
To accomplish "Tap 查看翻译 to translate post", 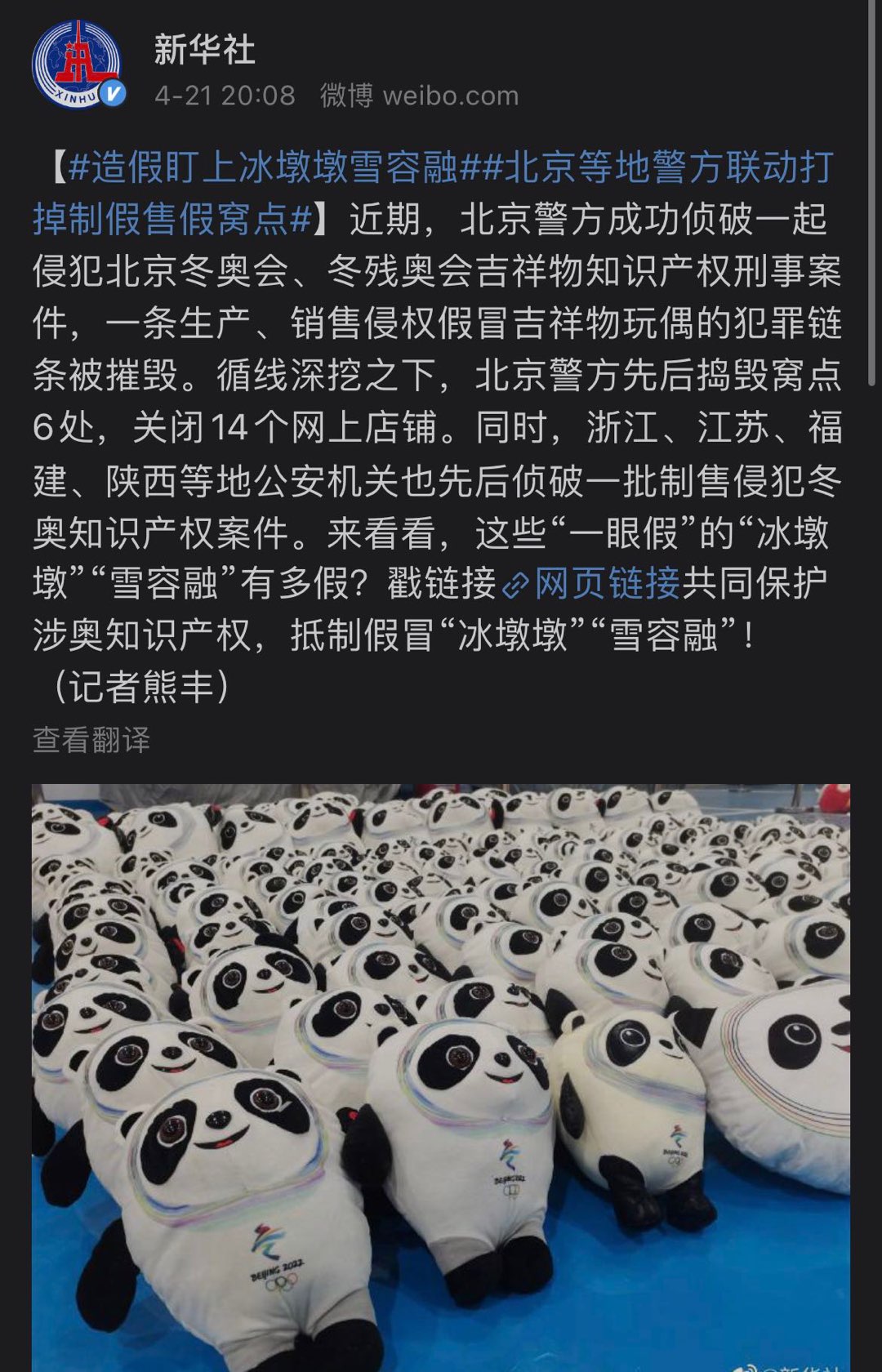I will (x=91, y=740).
